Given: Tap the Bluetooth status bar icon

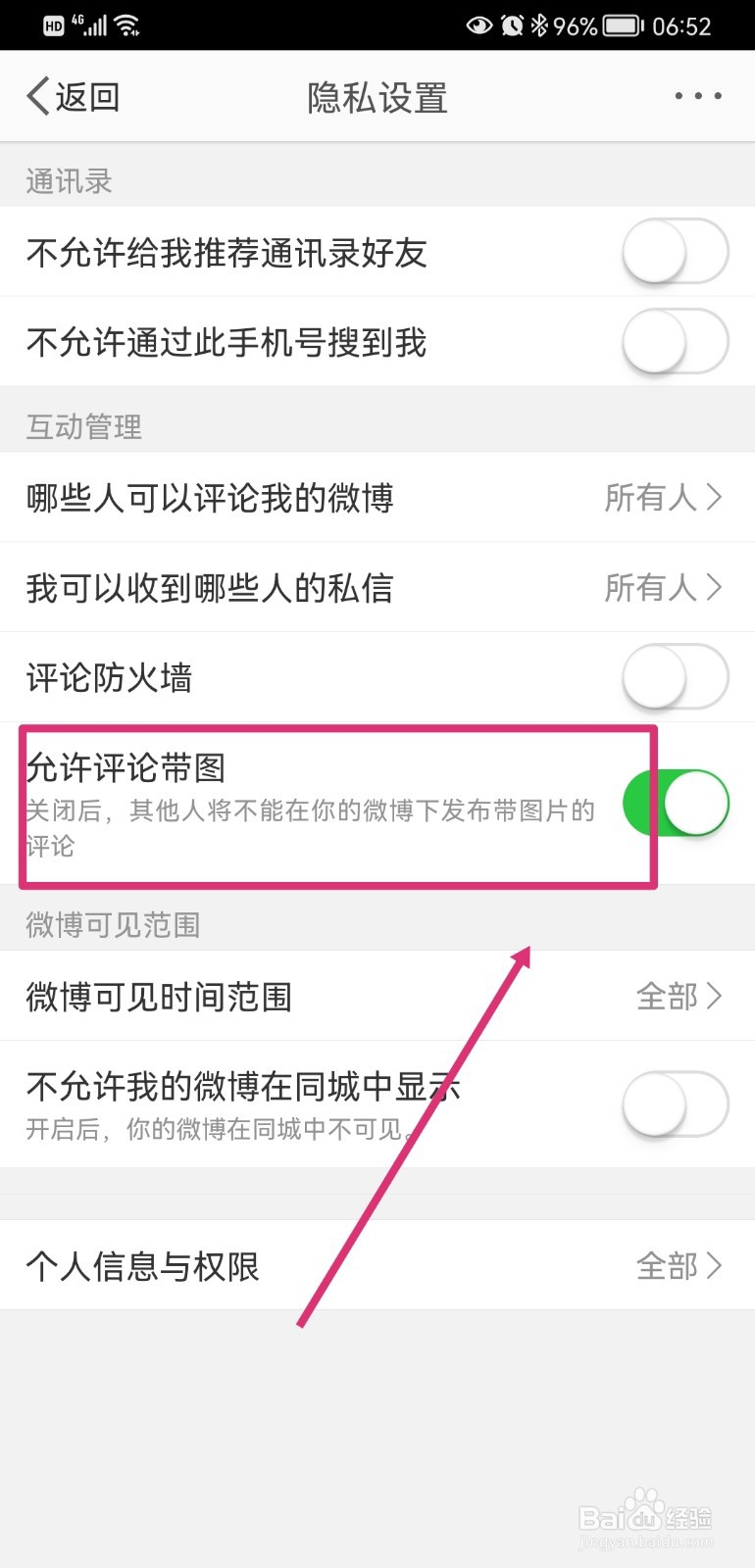Looking at the screenshot, I should point(541,25).
